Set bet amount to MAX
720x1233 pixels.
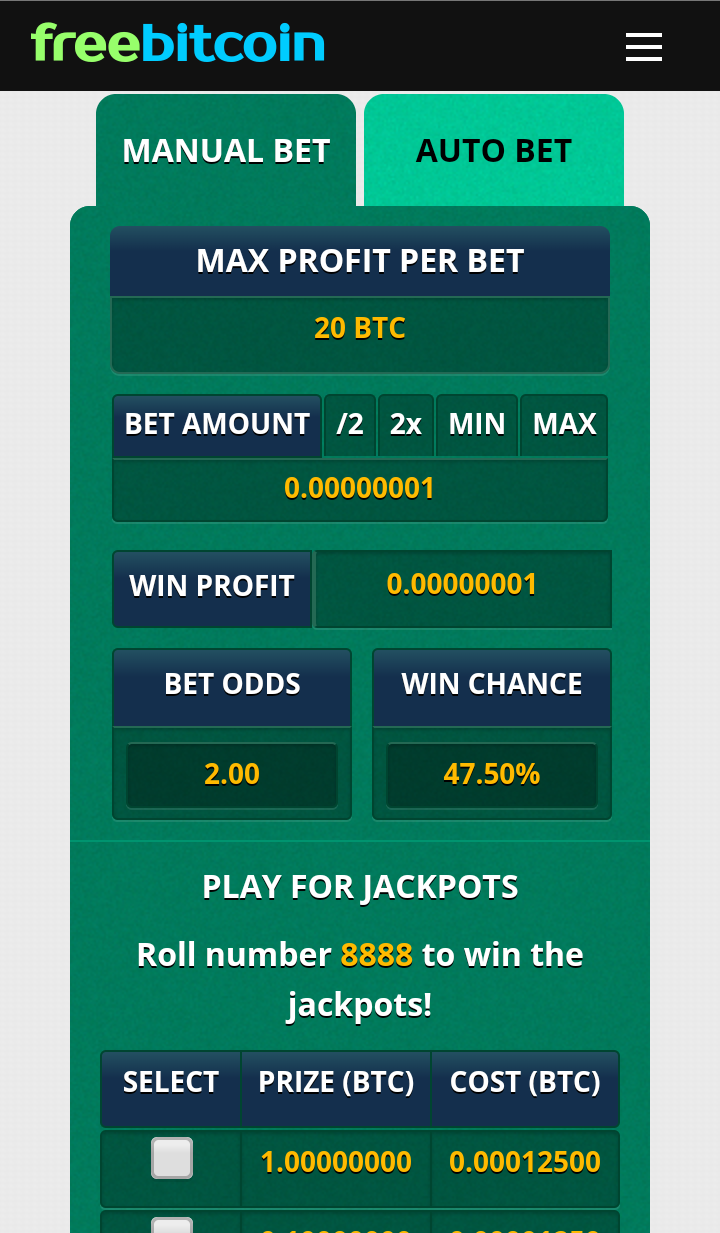point(564,425)
